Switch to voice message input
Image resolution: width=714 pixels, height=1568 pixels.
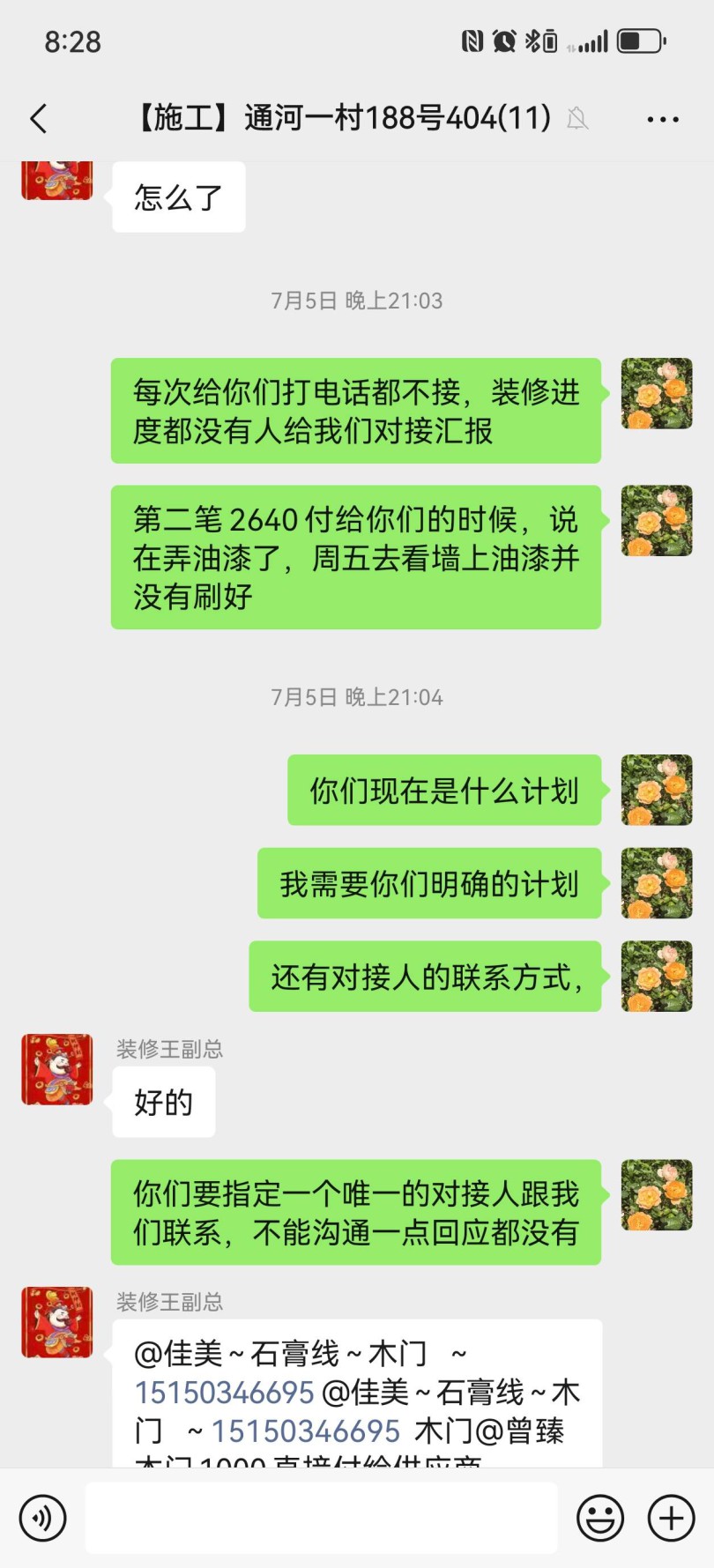[x=42, y=1518]
